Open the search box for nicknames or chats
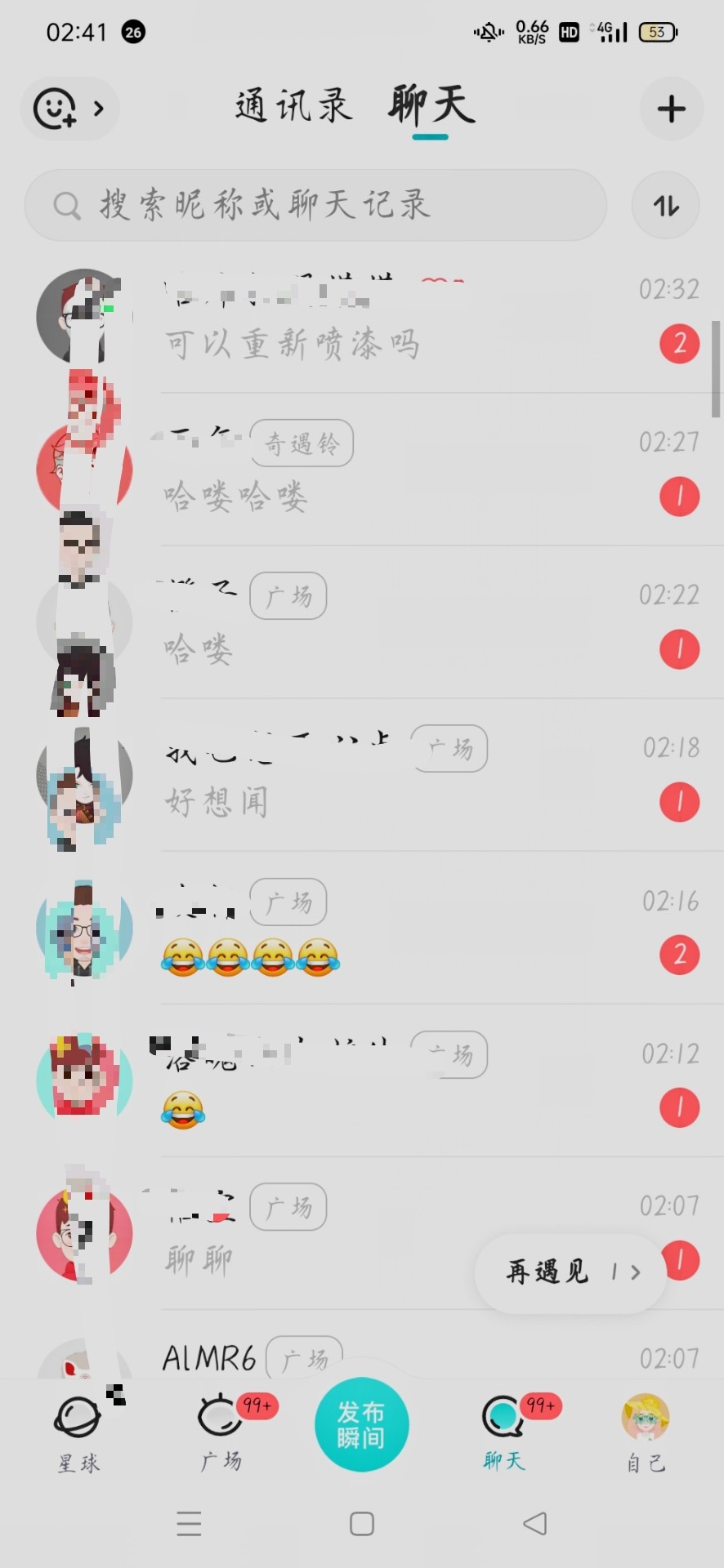Image resolution: width=724 pixels, height=1568 pixels. (315, 205)
